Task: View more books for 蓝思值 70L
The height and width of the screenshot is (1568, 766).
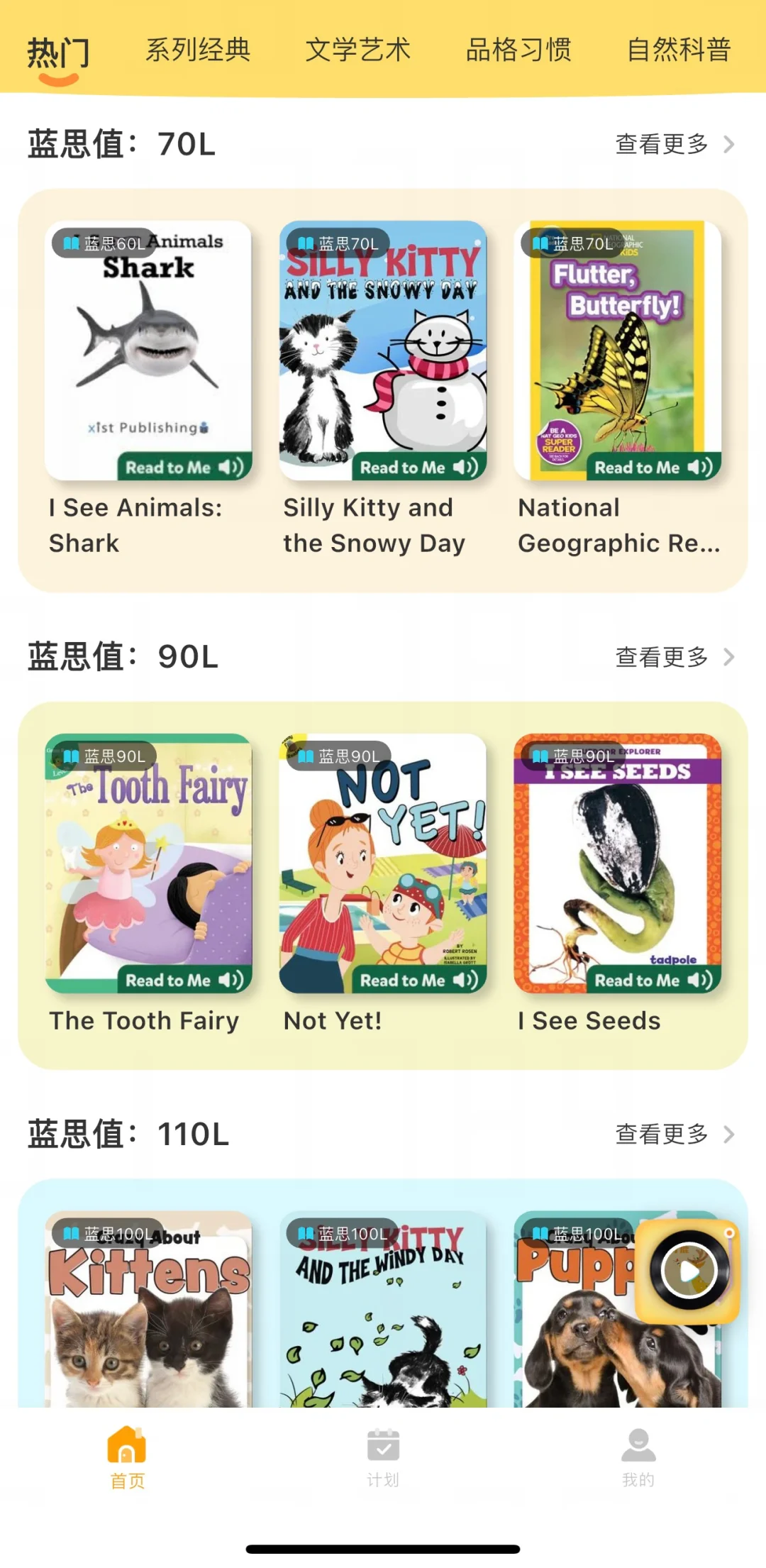Action: [x=674, y=144]
